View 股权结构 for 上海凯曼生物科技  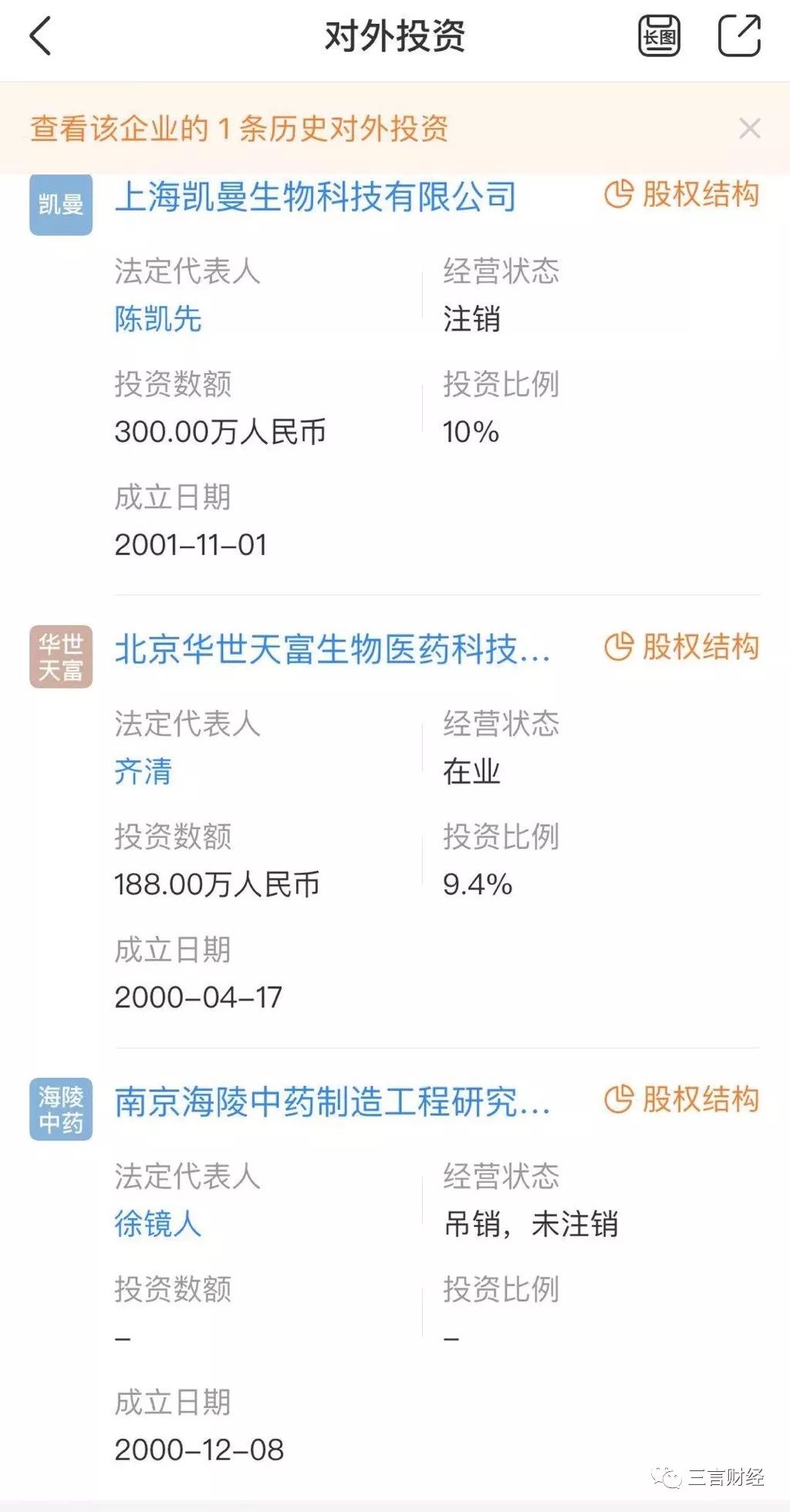[682, 194]
